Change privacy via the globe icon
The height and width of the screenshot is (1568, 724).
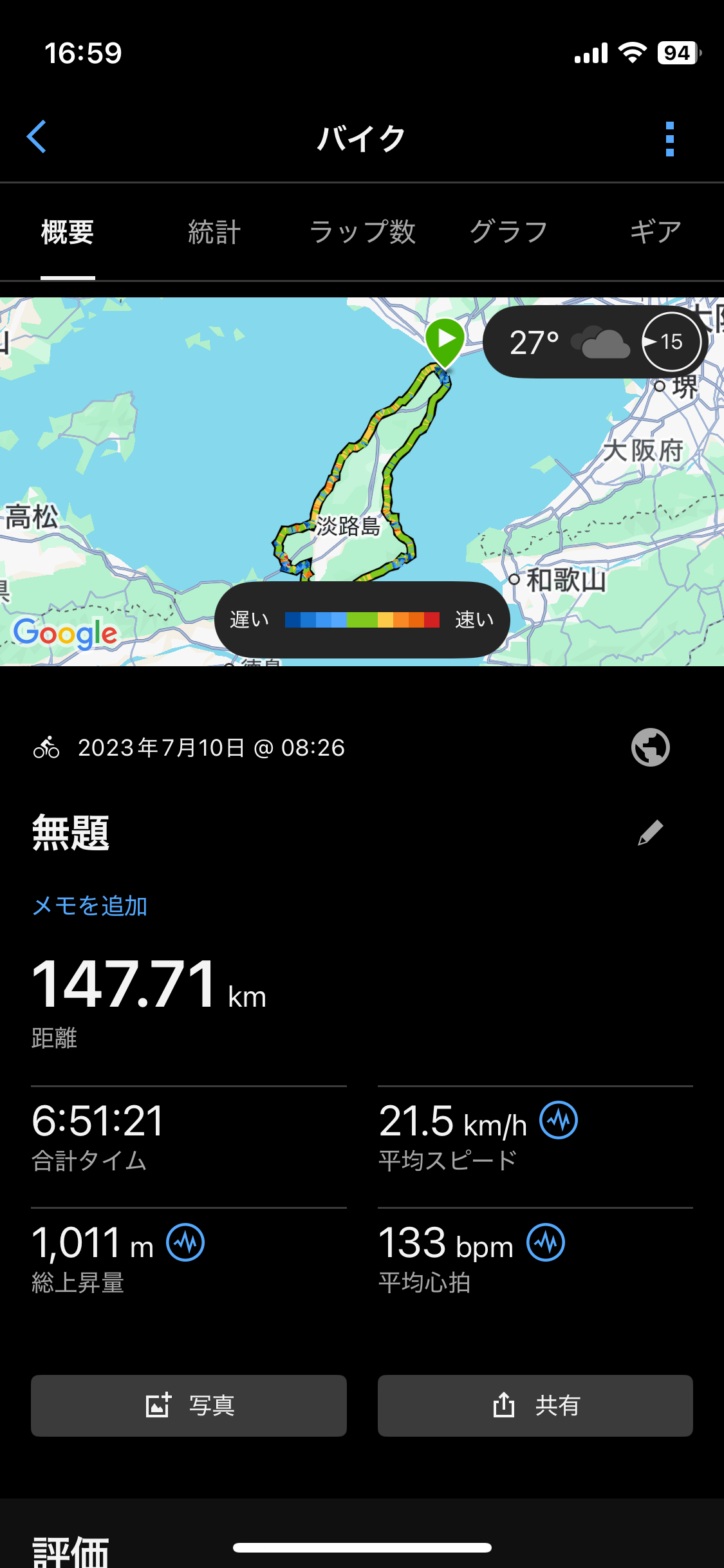point(650,747)
